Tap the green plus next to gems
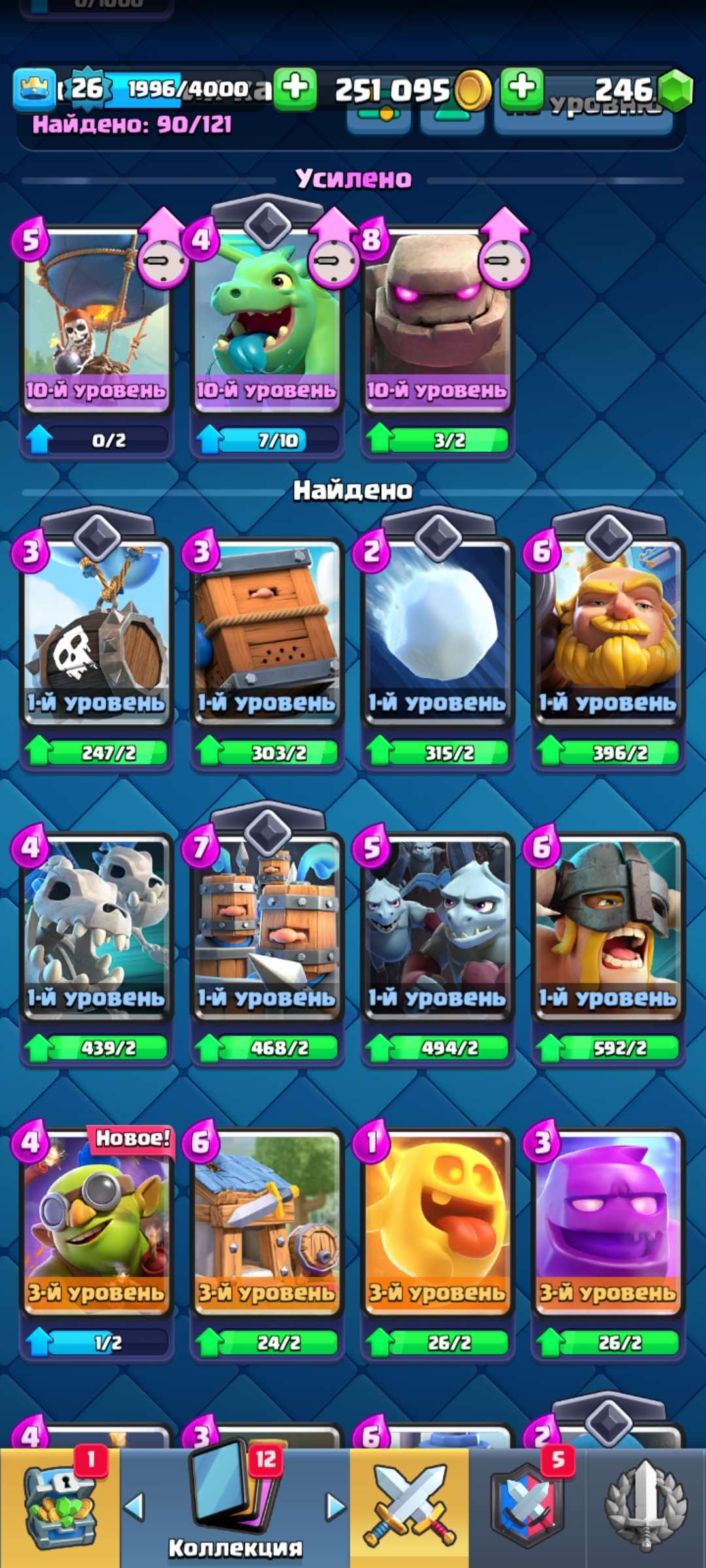 pos(522,88)
